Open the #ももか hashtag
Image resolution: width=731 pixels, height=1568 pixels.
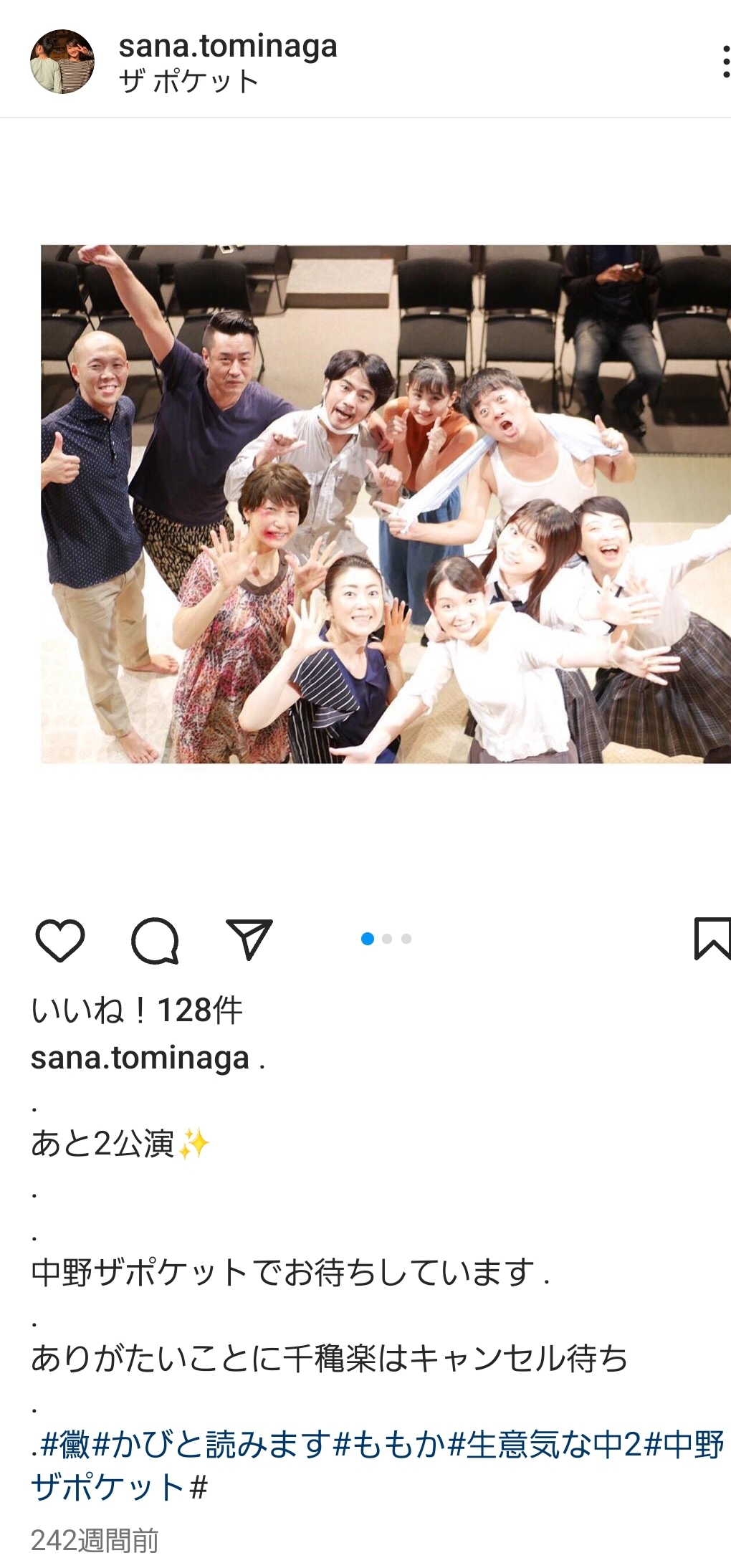(390, 1444)
